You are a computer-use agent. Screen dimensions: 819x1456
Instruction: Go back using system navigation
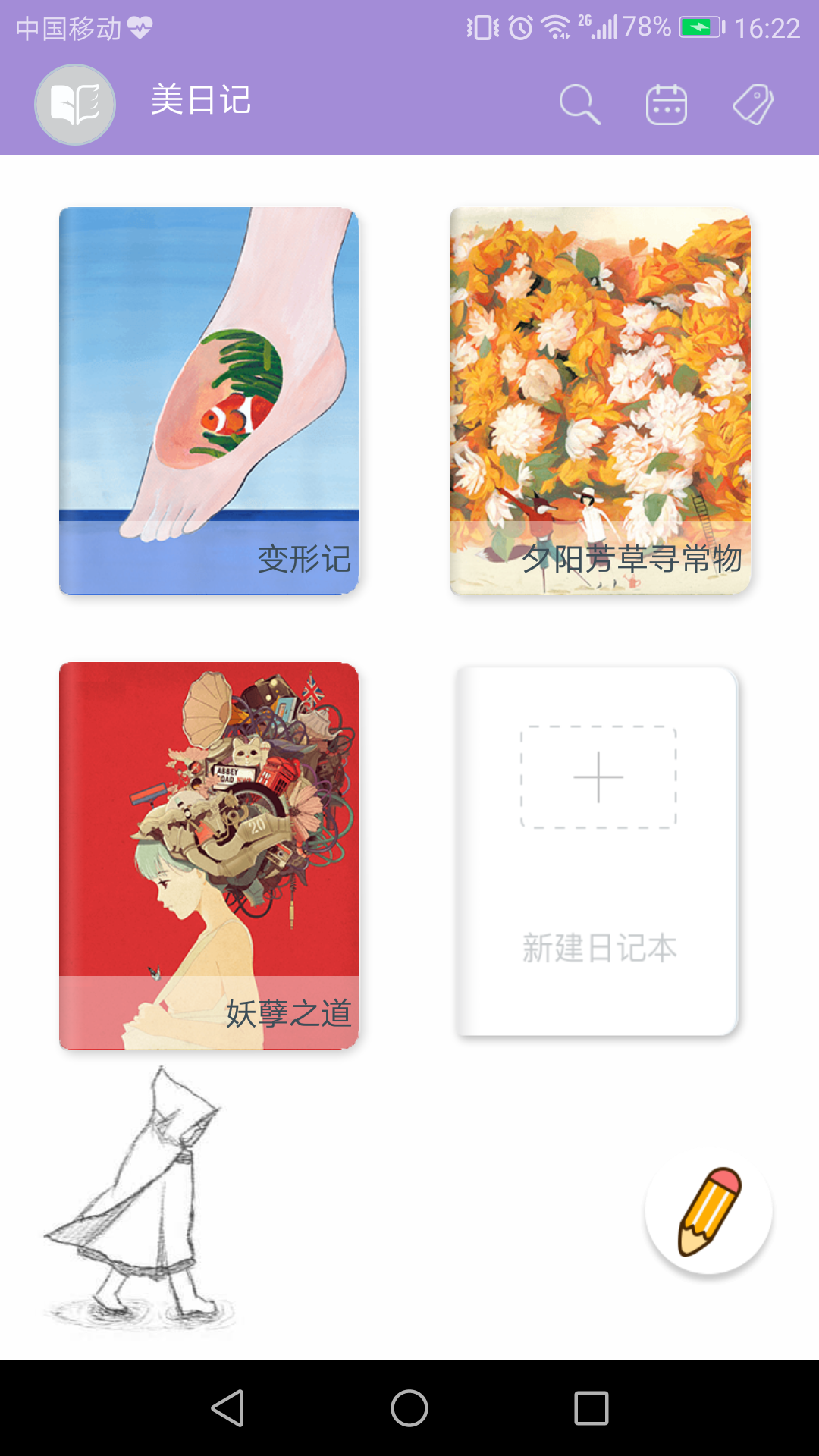point(227,1408)
